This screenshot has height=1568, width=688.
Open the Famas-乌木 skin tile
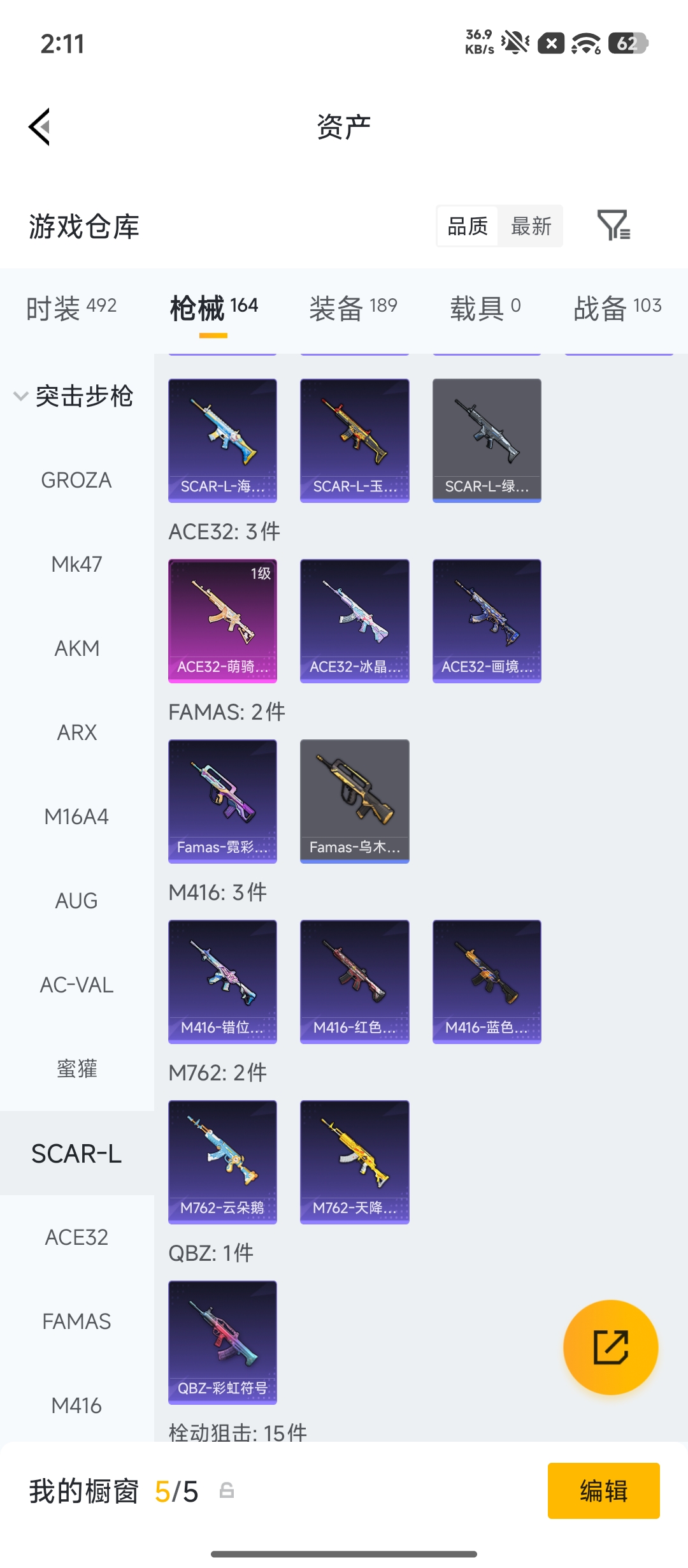[354, 801]
